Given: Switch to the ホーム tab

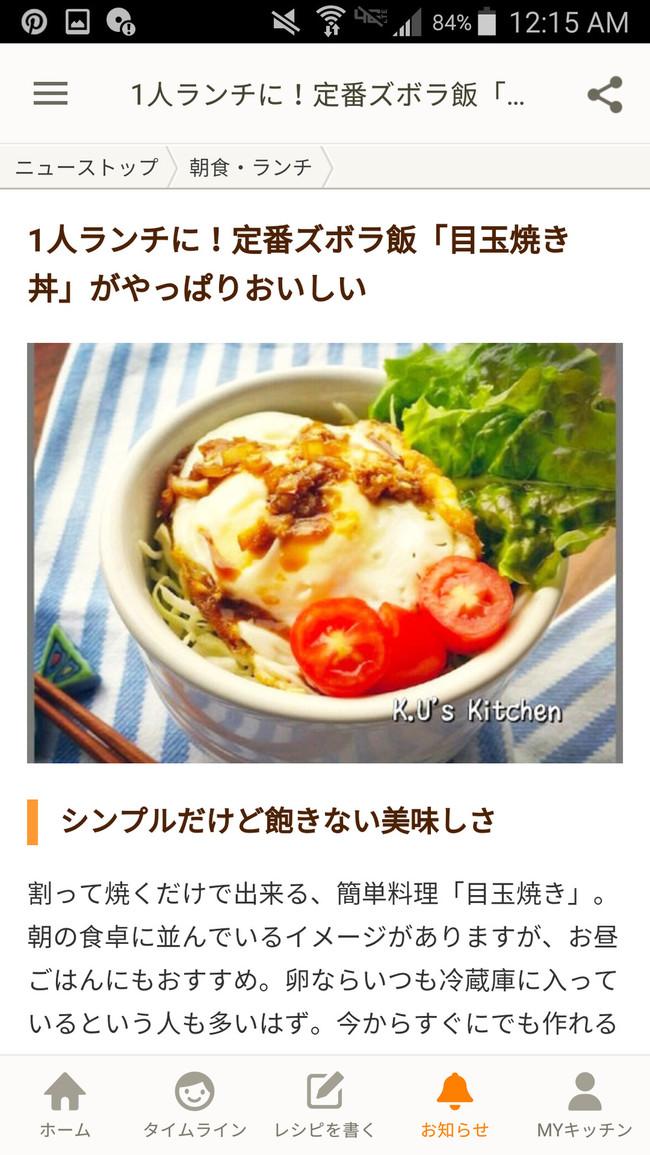Looking at the screenshot, I should 65,1106.
